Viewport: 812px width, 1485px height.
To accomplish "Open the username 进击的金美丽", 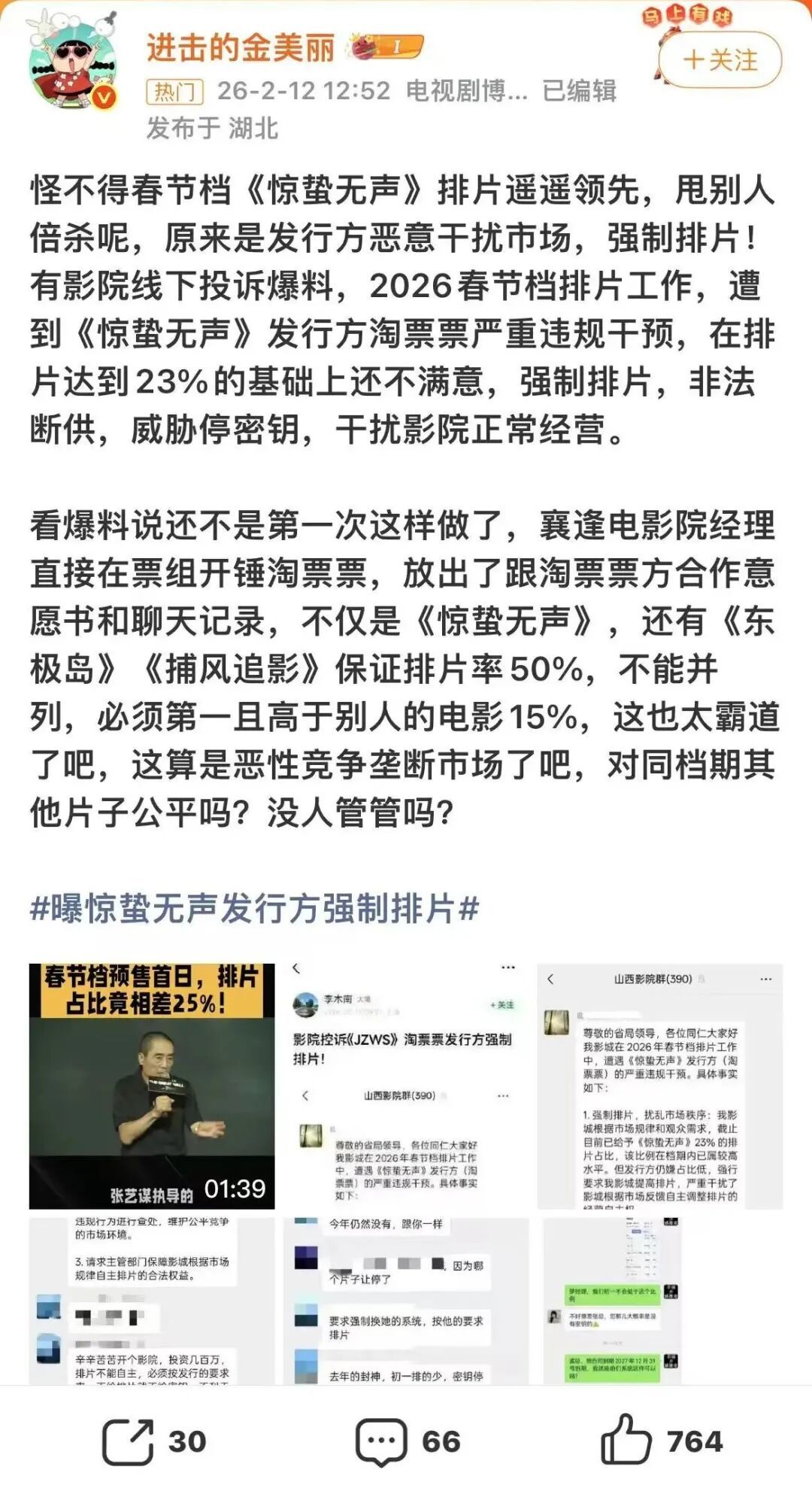I will [x=241, y=48].
